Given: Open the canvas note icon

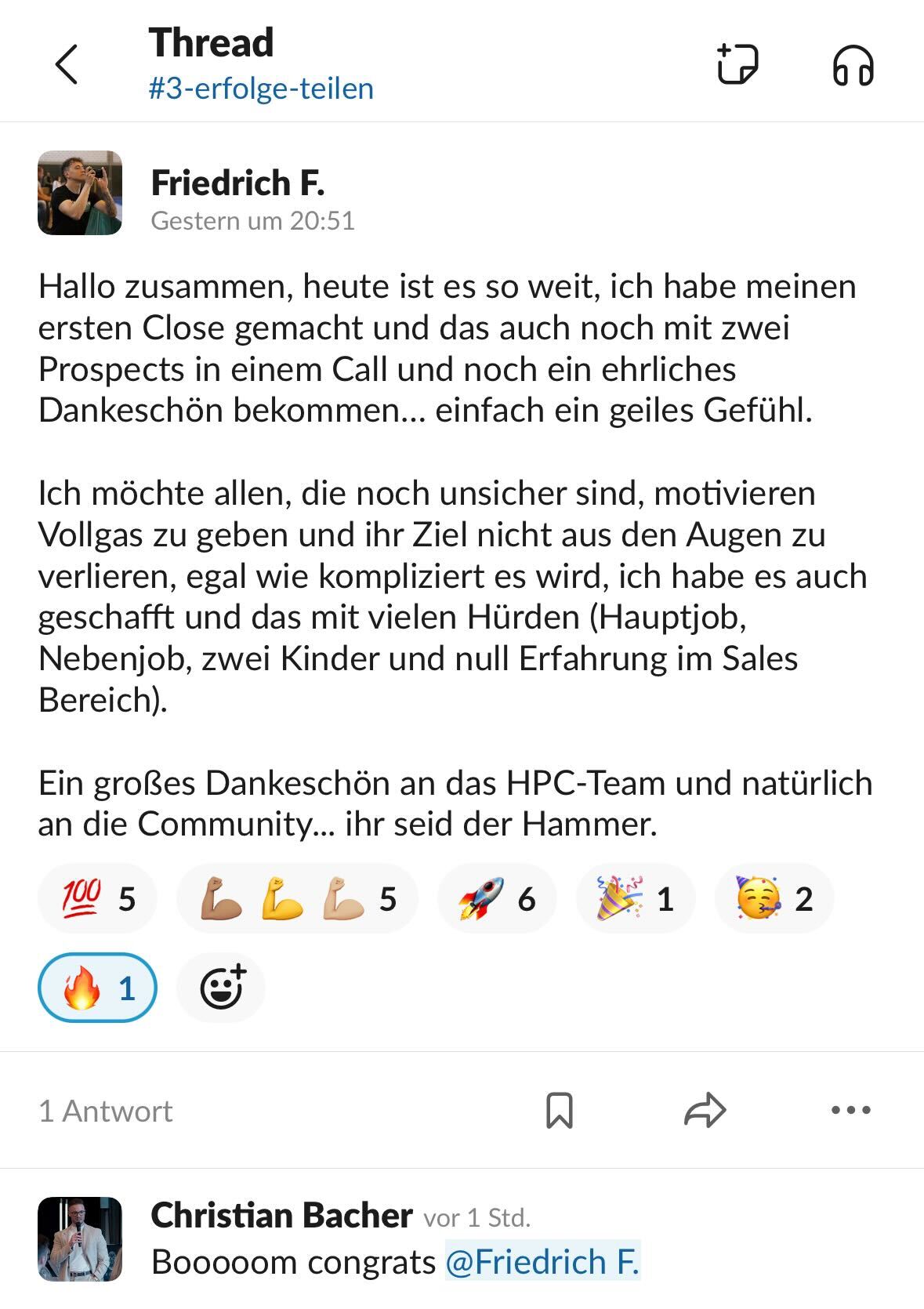Looking at the screenshot, I should pyautogui.click(x=737, y=64).
